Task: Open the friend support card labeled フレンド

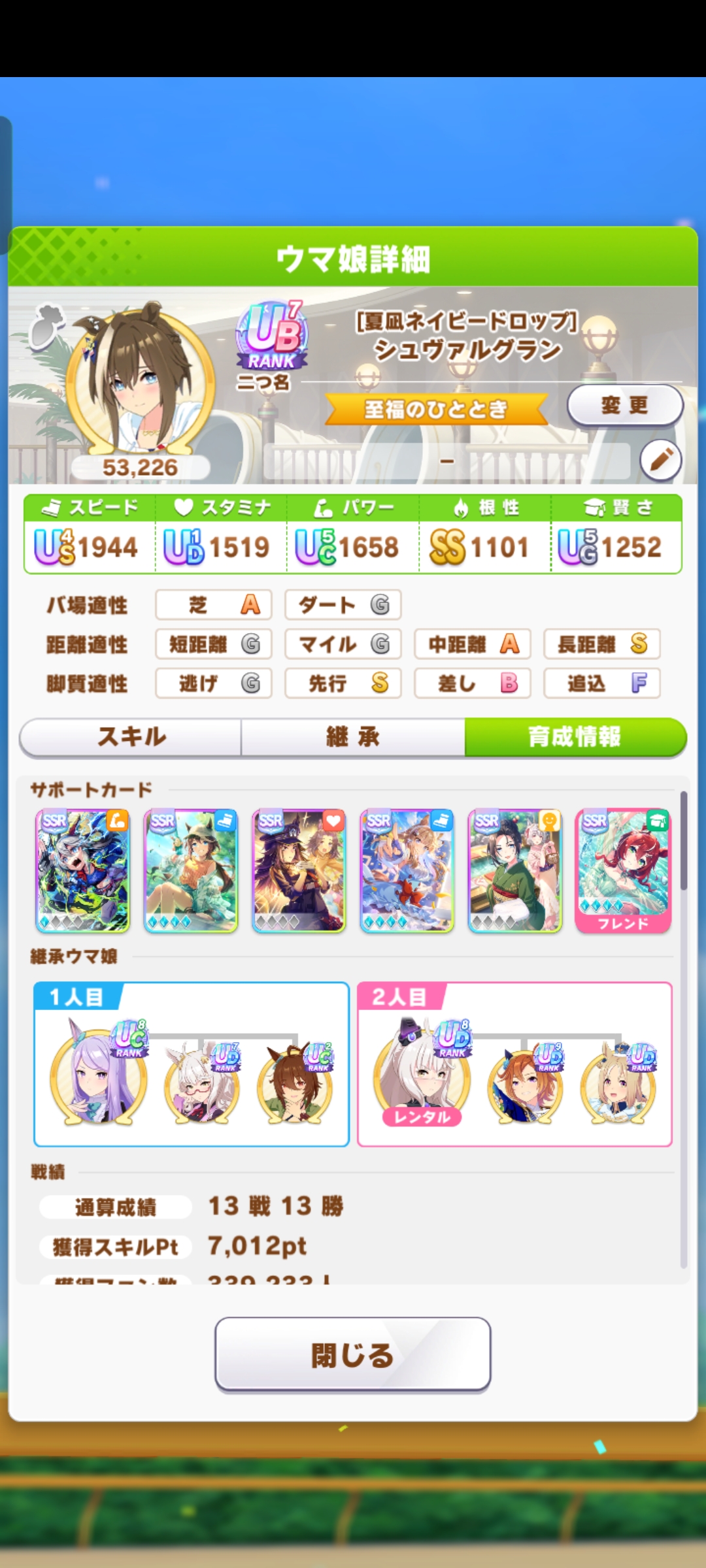Action: (622, 870)
